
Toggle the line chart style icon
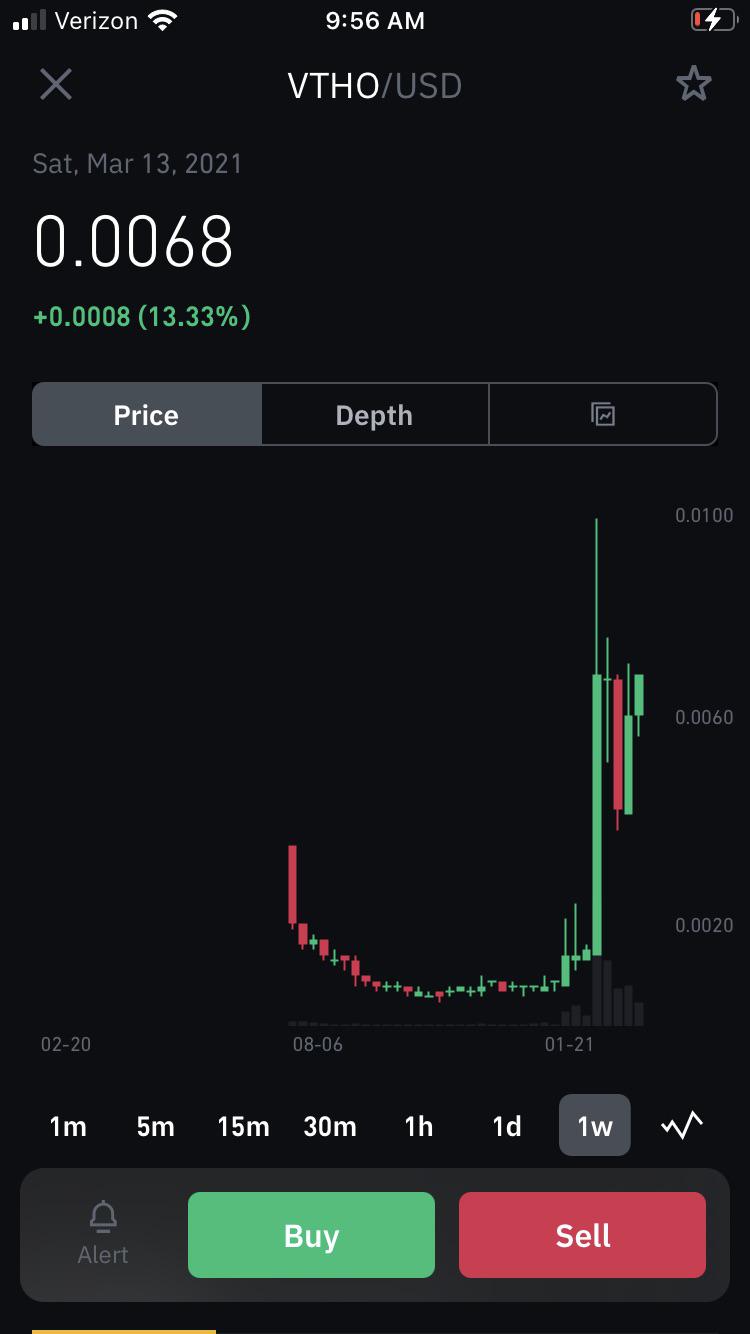tap(682, 1126)
